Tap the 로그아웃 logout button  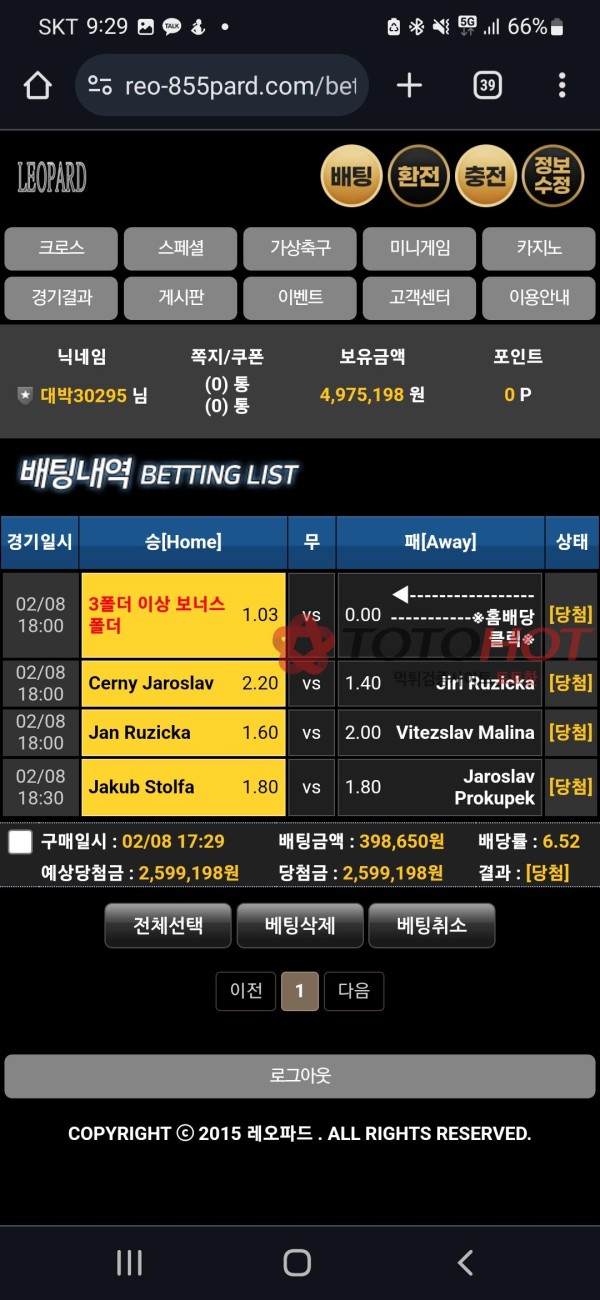[x=300, y=1076]
